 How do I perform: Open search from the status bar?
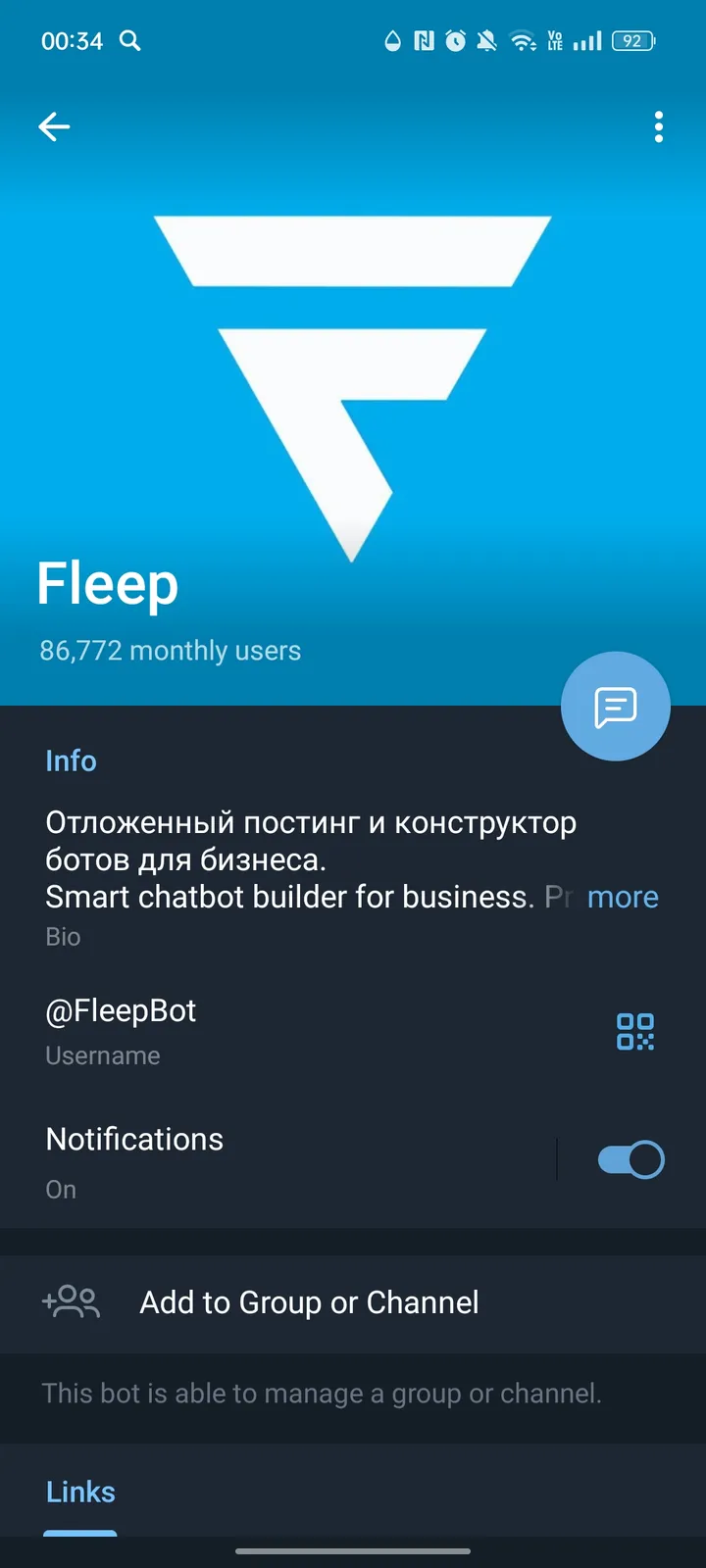pyautogui.click(x=129, y=41)
